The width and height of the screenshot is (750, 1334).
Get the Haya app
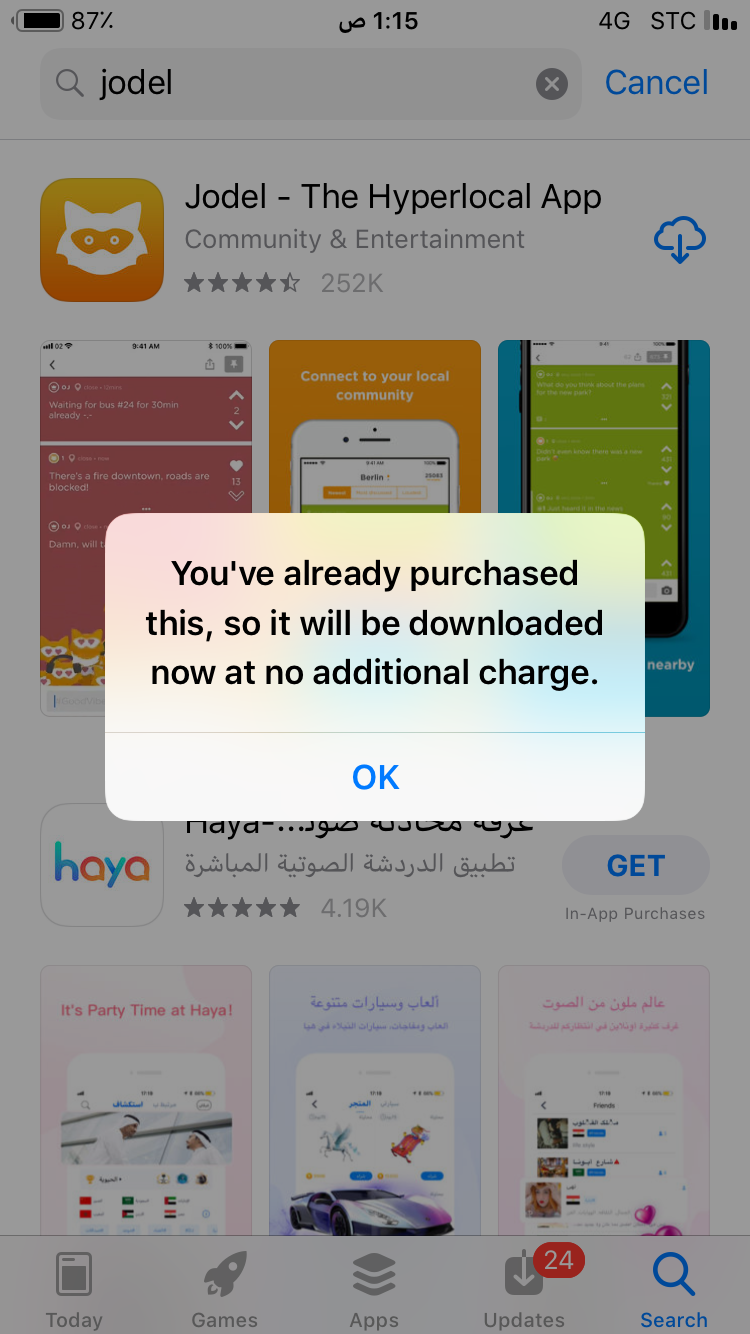[x=635, y=865]
